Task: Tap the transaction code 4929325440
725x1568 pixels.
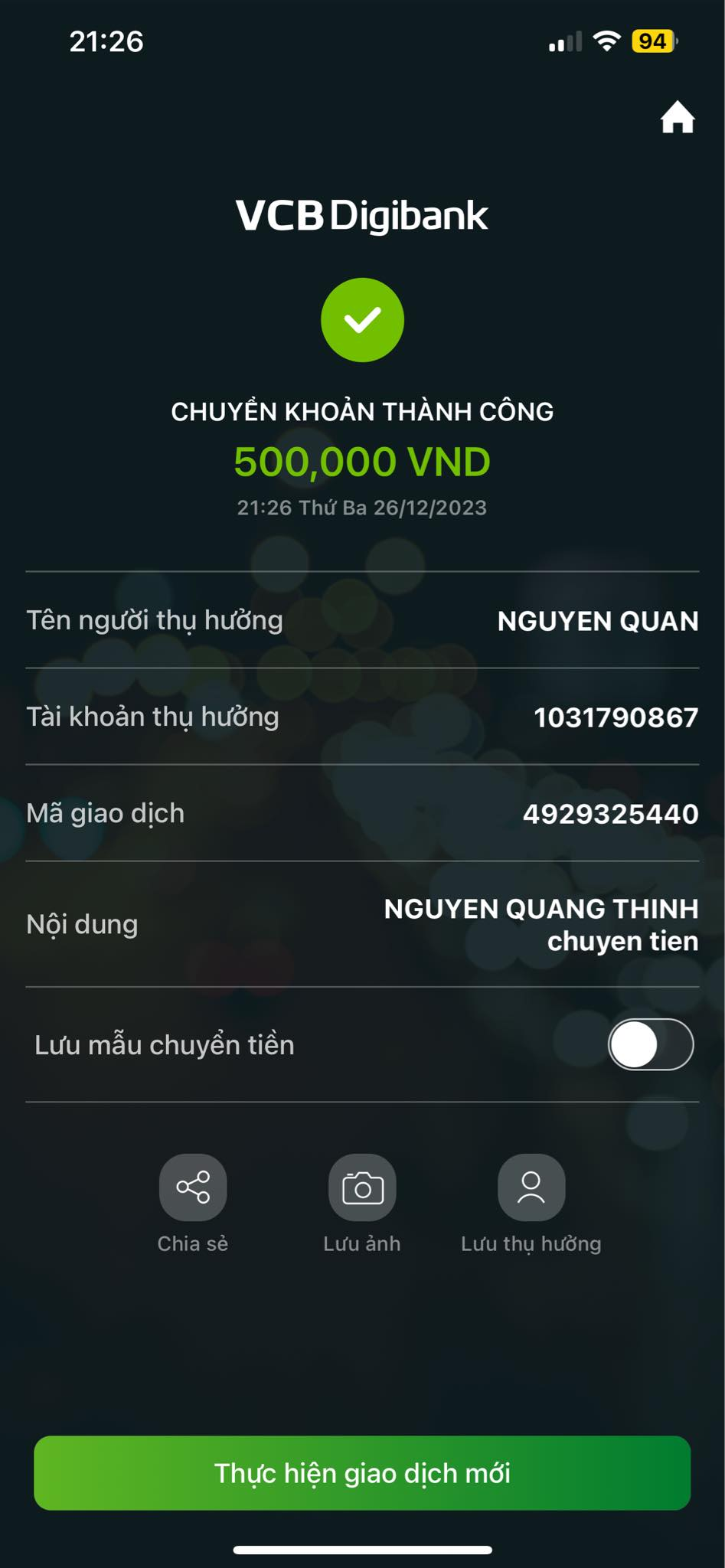Action: (610, 813)
